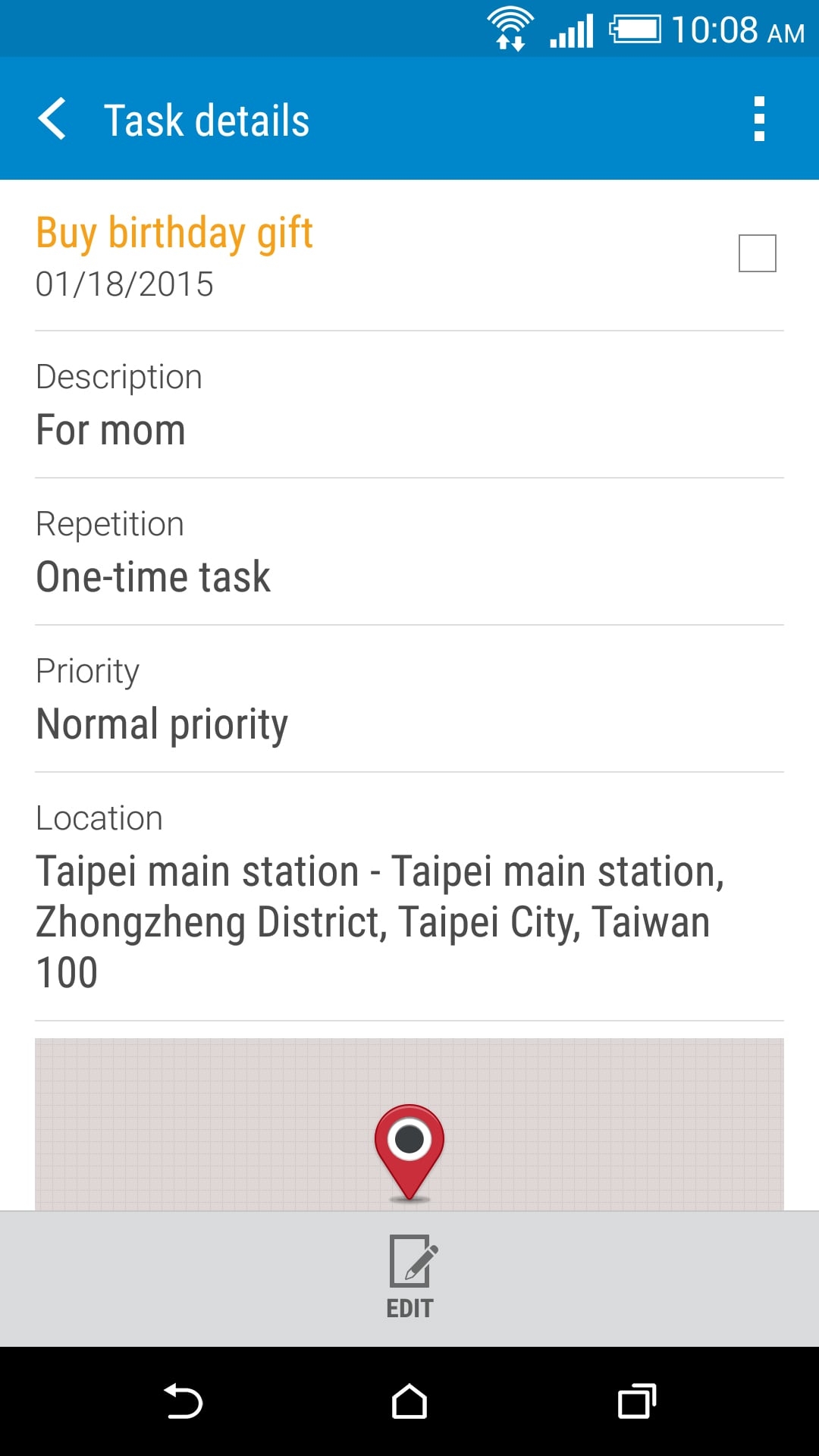Tap the Edit button

(409, 1277)
